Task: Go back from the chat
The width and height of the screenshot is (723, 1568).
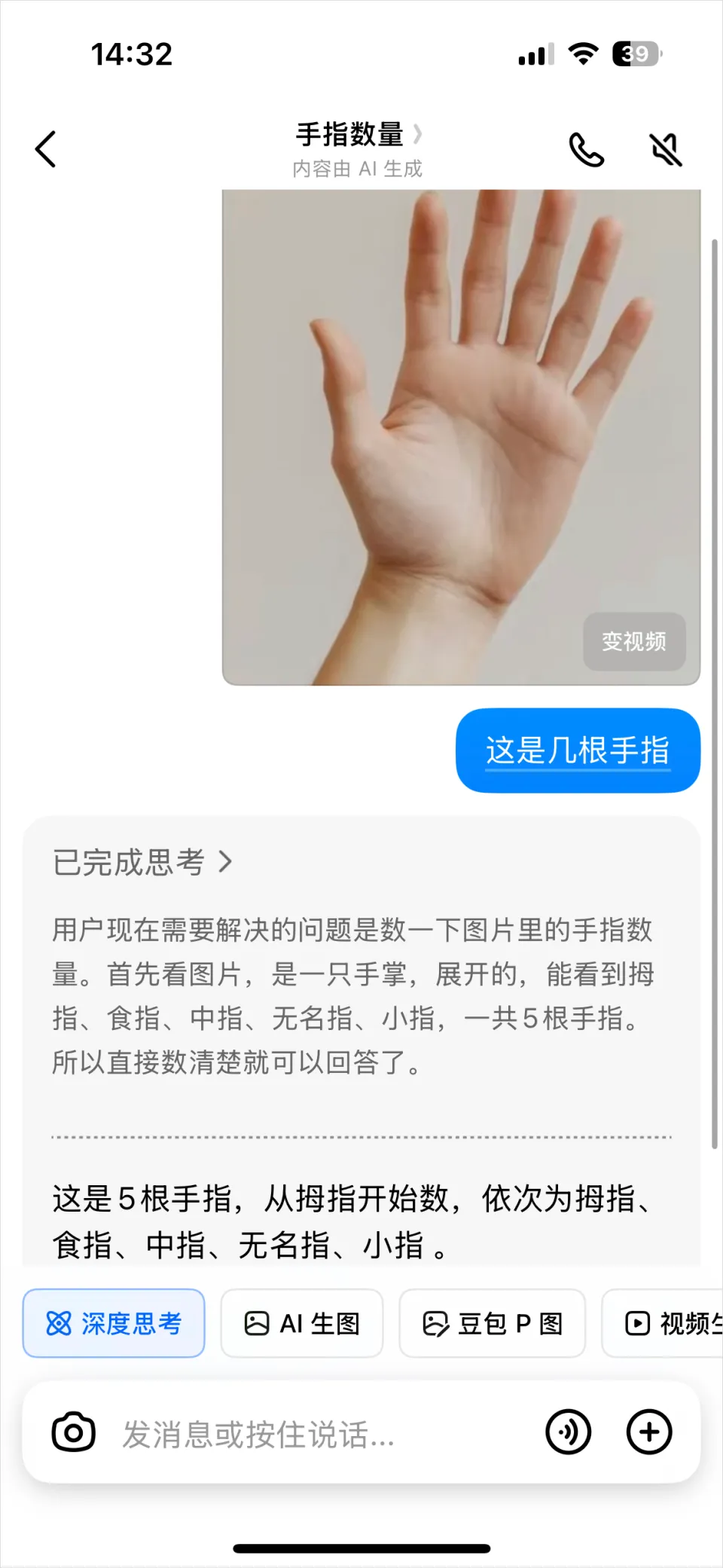Action: point(46,148)
